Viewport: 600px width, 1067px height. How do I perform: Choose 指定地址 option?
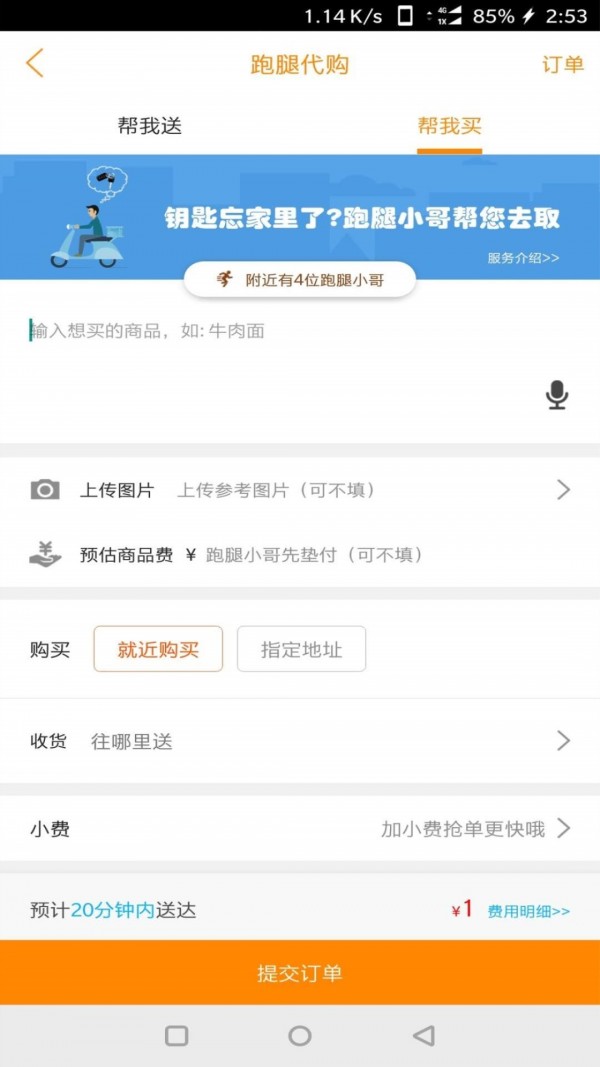[301, 649]
